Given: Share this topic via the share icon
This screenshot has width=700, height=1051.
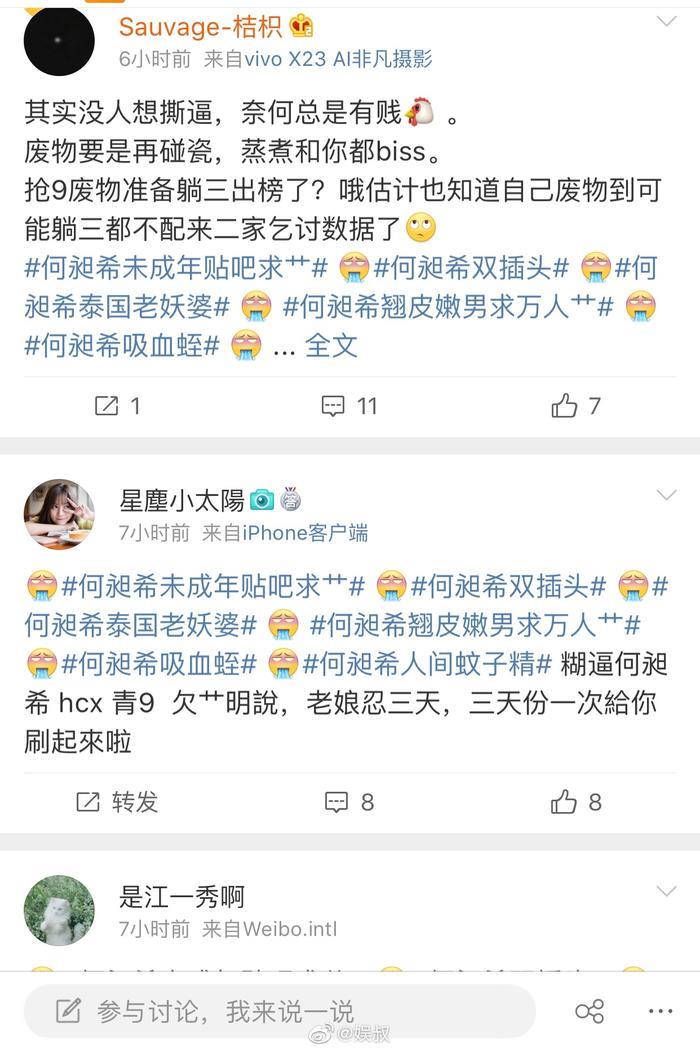Looking at the screenshot, I should click(x=590, y=1011).
